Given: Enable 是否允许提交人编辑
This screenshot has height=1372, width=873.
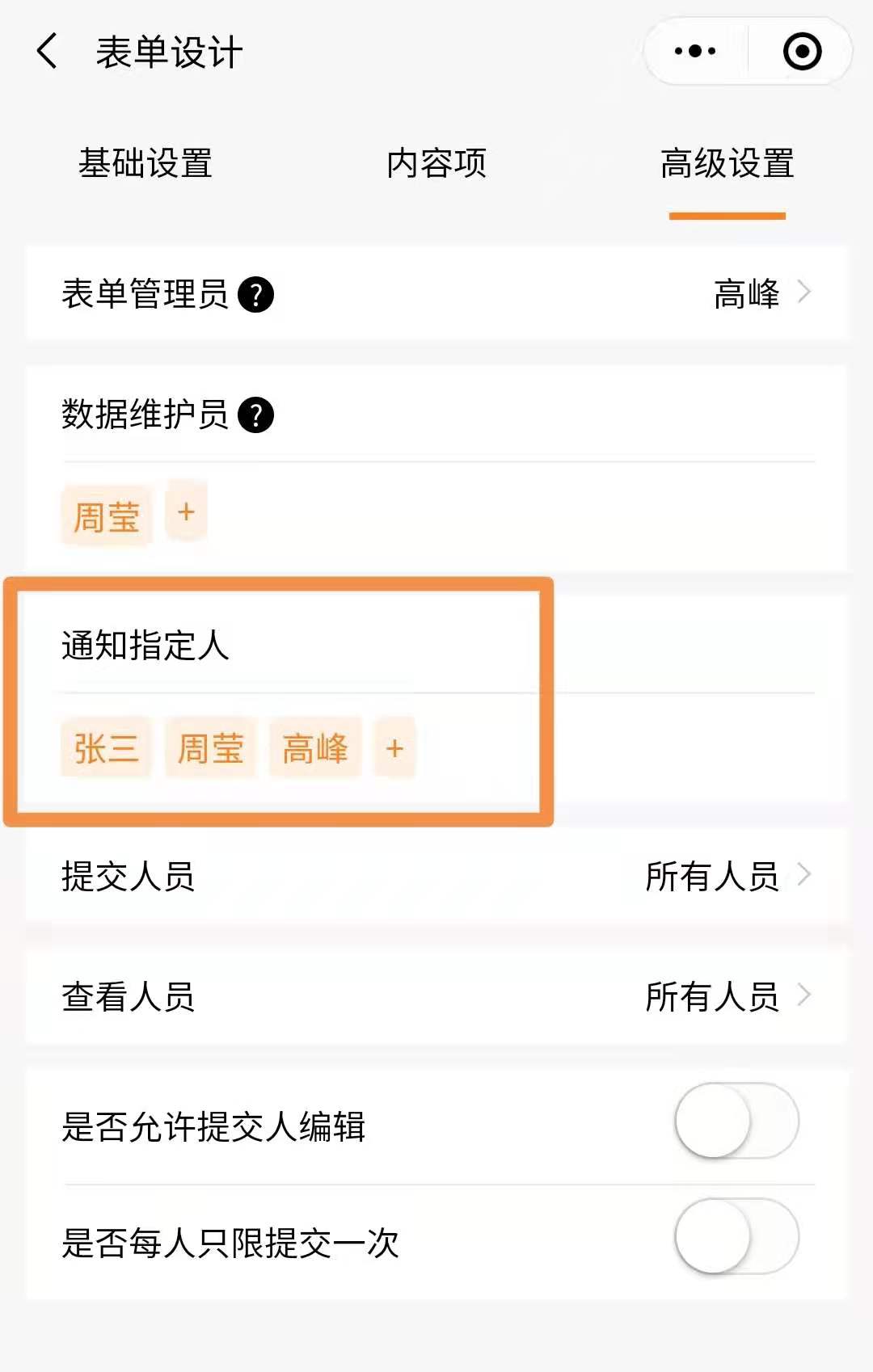Looking at the screenshot, I should [736, 1122].
